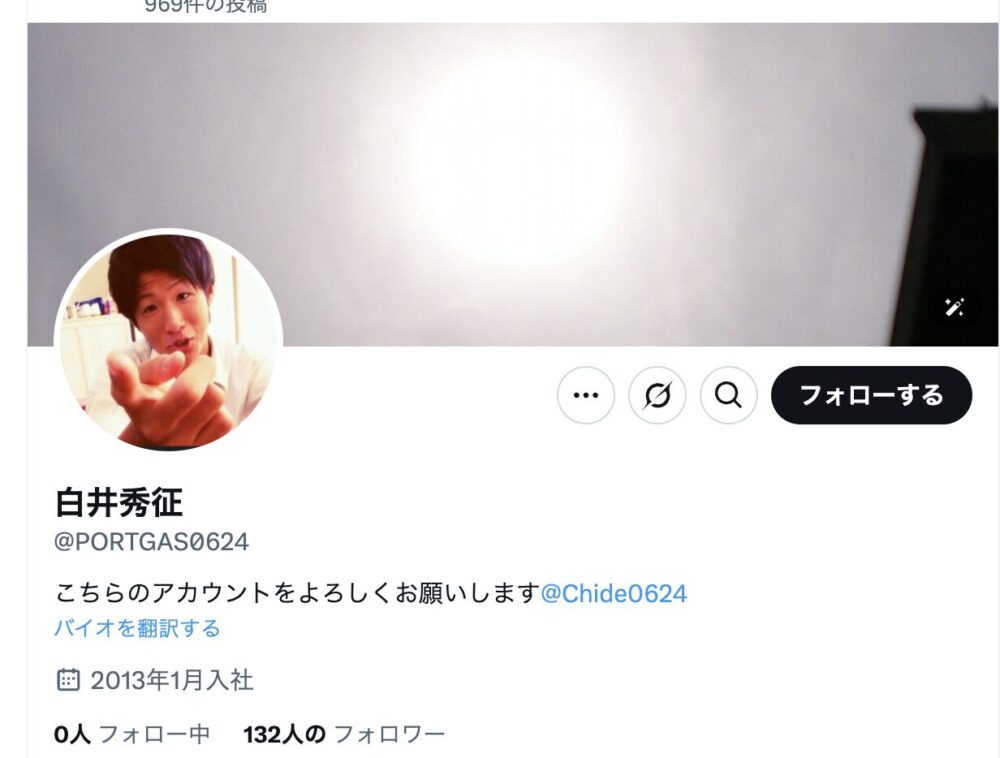Tap バイオを翻訳する to translate bio

[x=137, y=628]
